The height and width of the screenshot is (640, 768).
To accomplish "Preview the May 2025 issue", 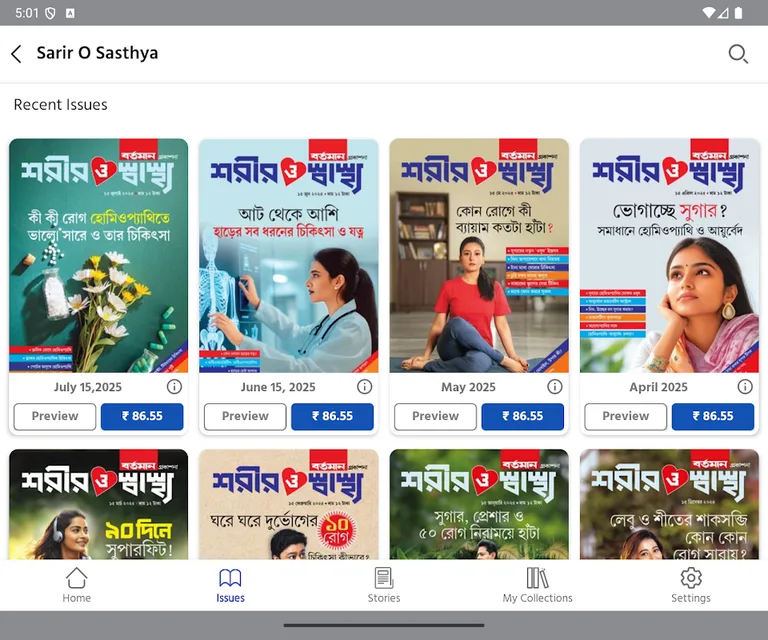I will pos(435,416).
